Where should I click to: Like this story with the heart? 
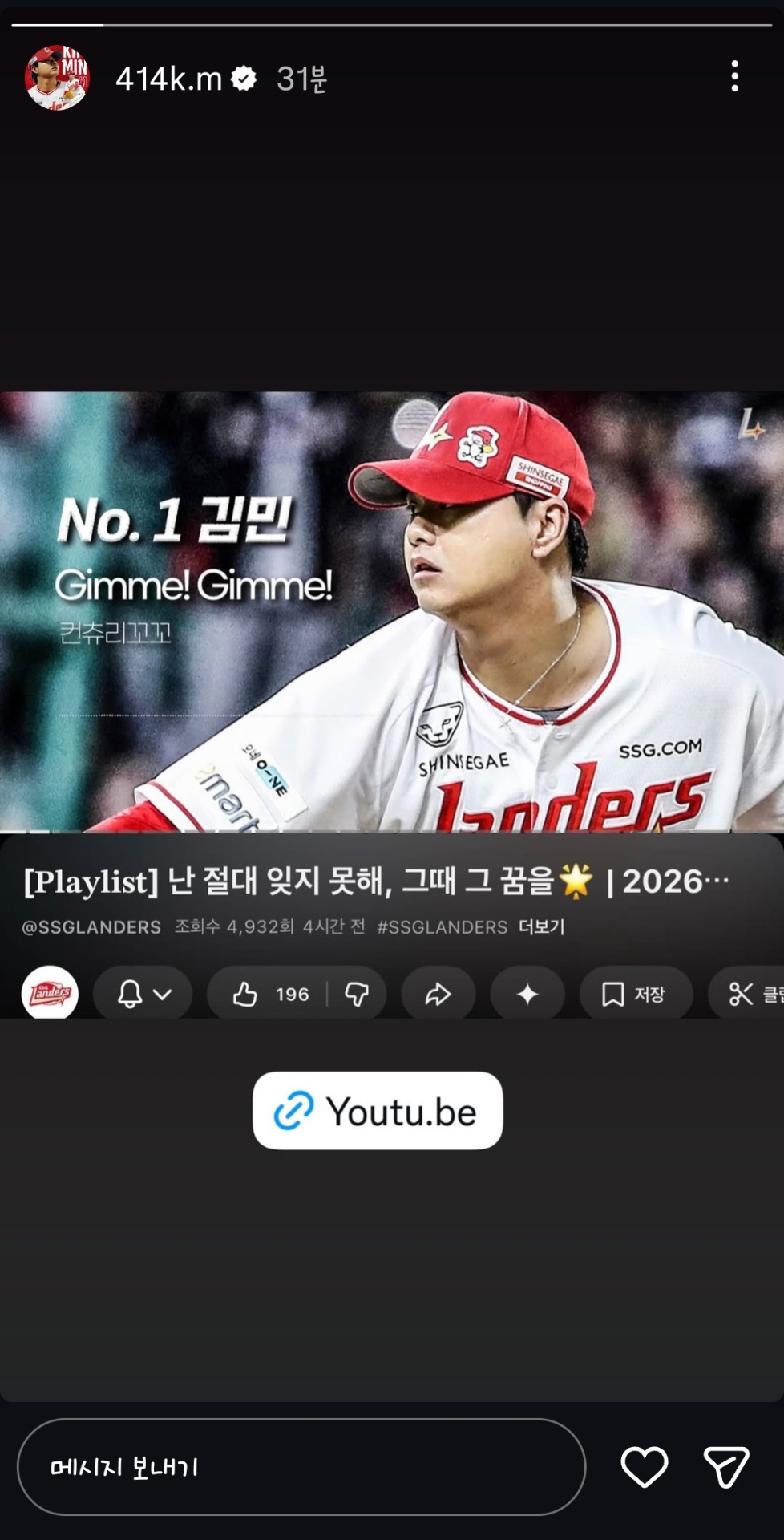click(x=644, y=1467)
